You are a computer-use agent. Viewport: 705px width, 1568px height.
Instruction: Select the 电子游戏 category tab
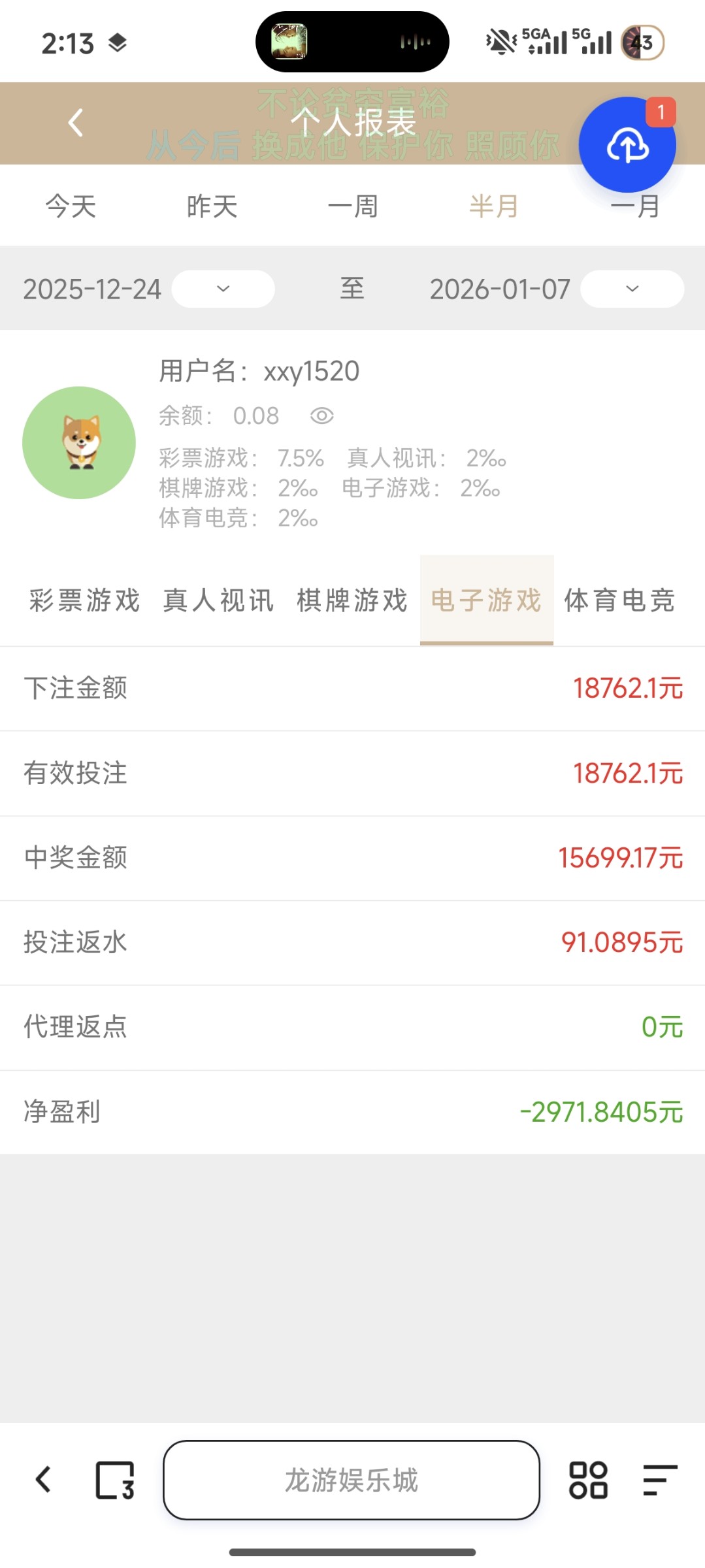[x=487, y=600]
